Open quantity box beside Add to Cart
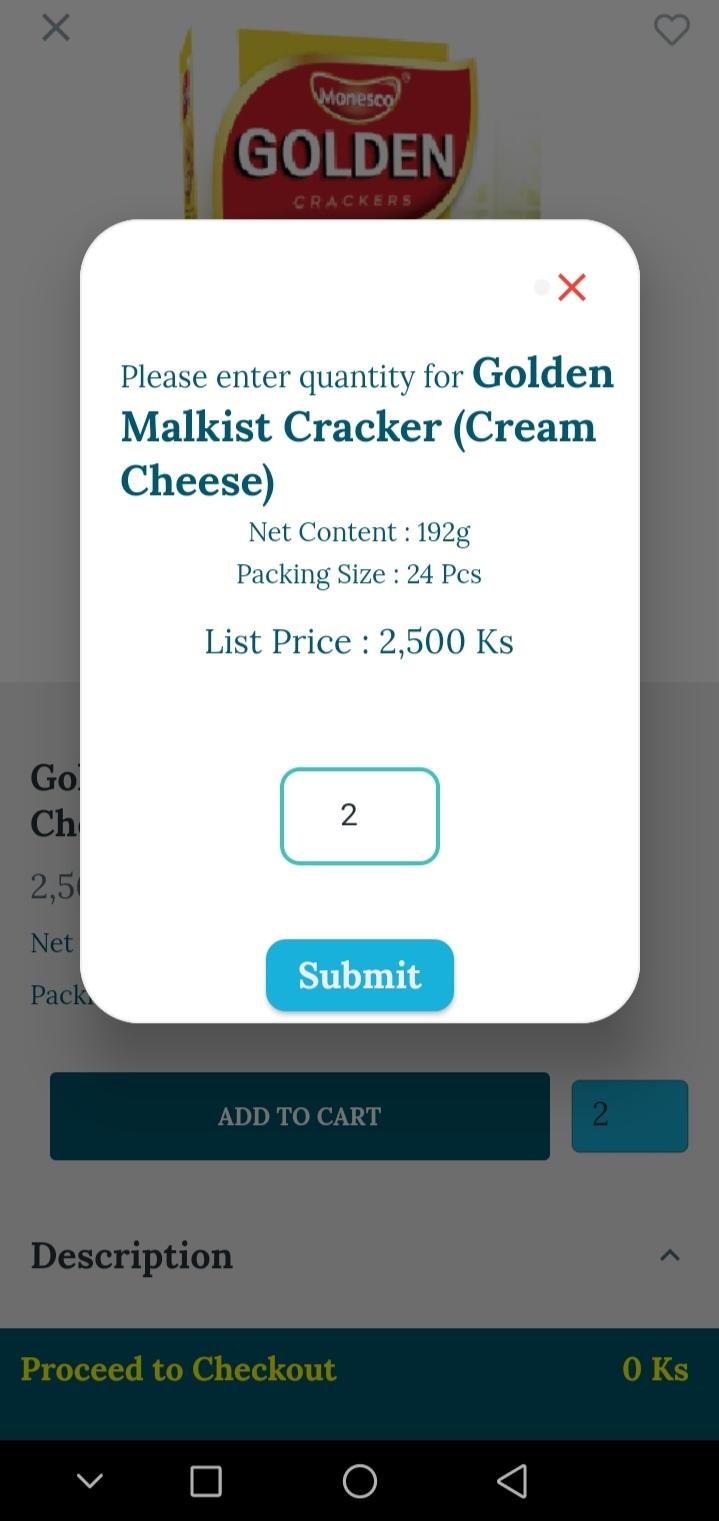The image size is (719, 1521). pyautogui.click(x=629, y=1116)
